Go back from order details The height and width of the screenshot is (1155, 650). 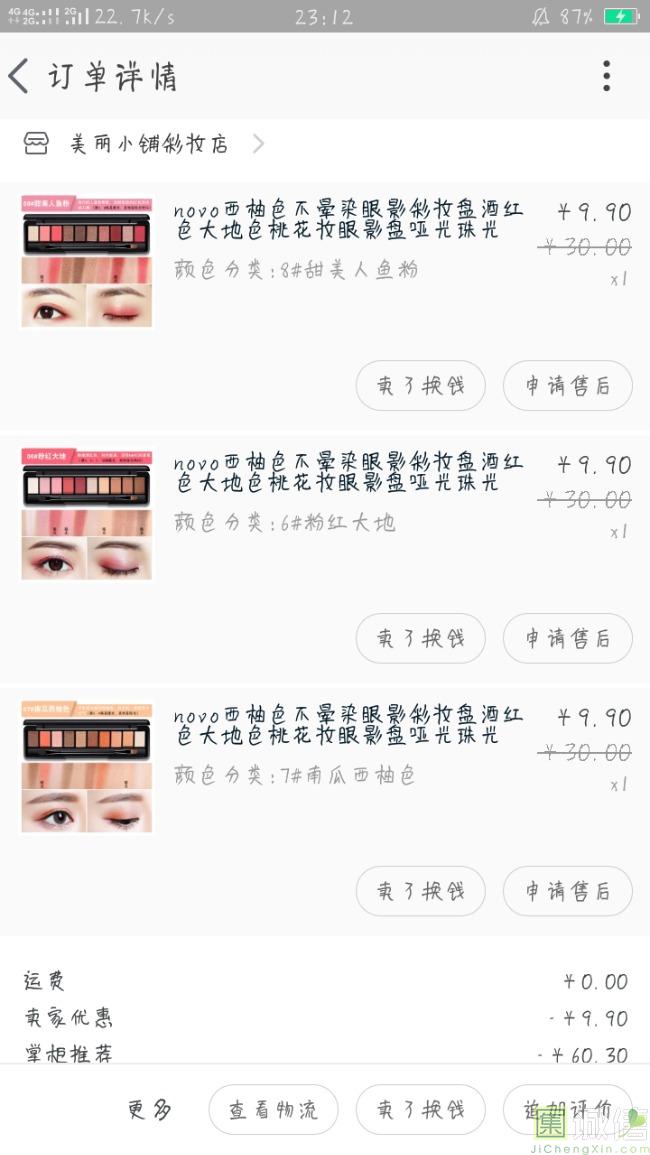click(18, 76)
